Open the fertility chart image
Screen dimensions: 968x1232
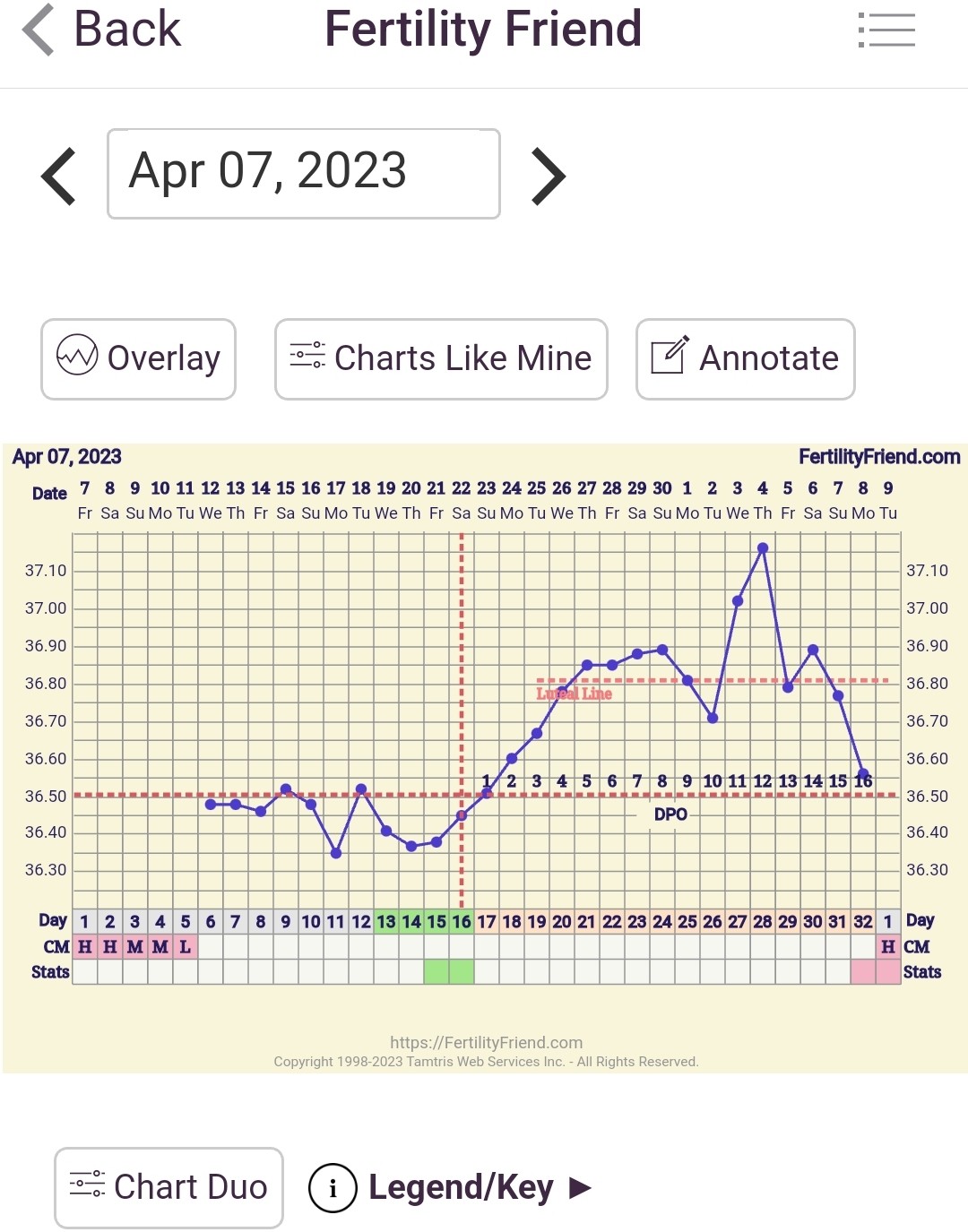[485, 757]
